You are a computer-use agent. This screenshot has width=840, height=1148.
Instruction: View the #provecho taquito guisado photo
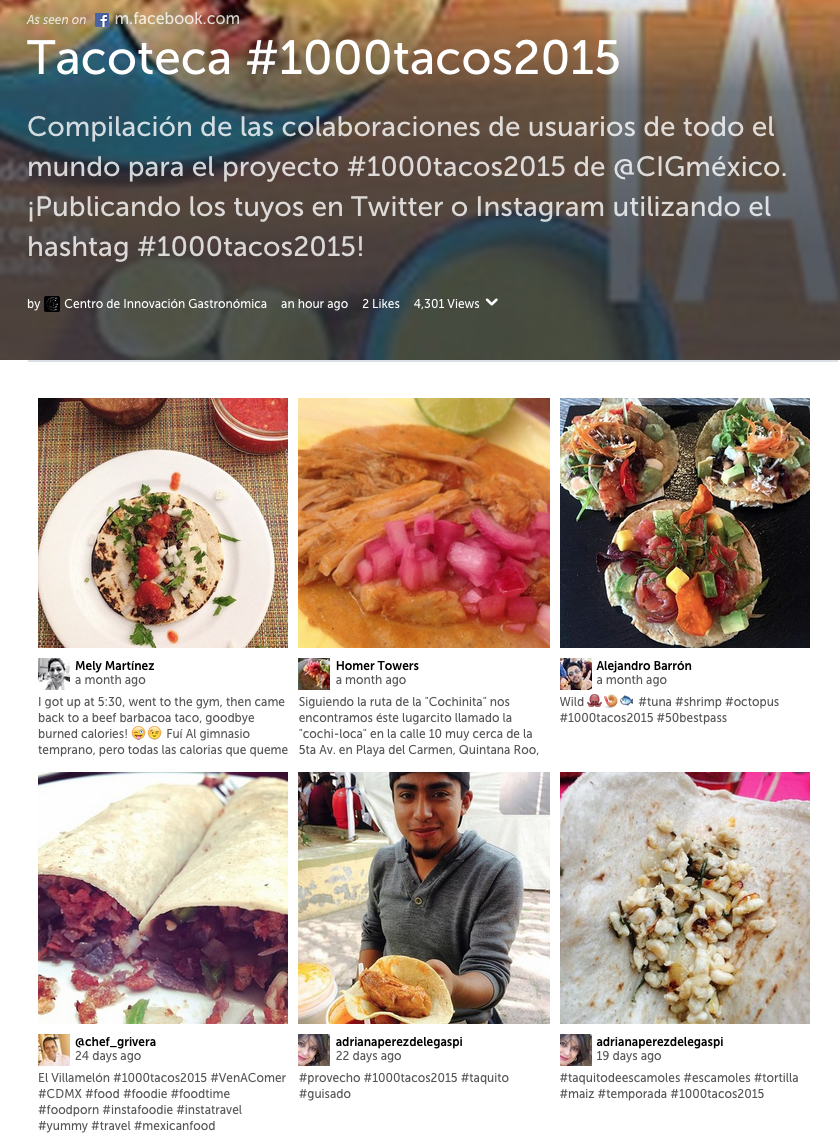coord(424,897)
